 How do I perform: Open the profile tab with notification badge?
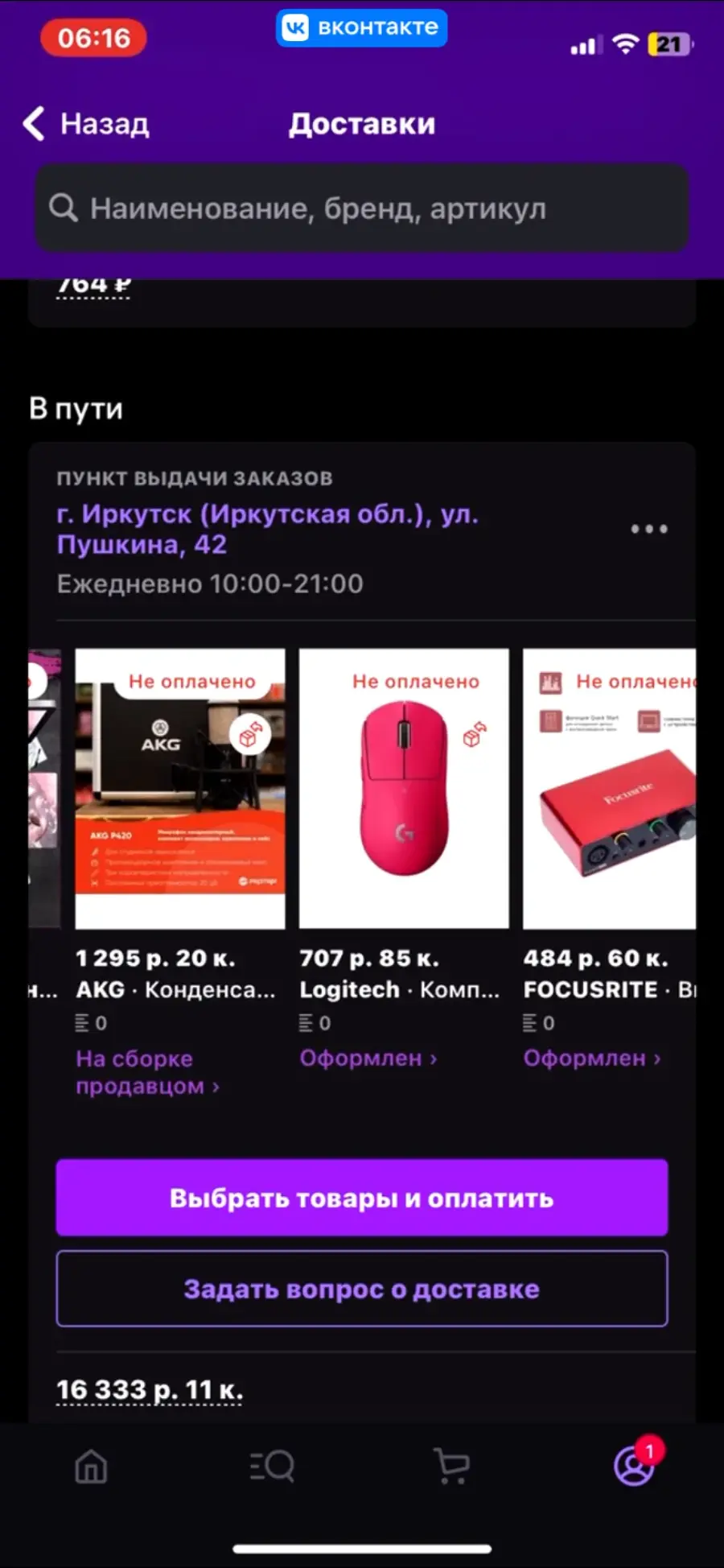(636, 1463)
